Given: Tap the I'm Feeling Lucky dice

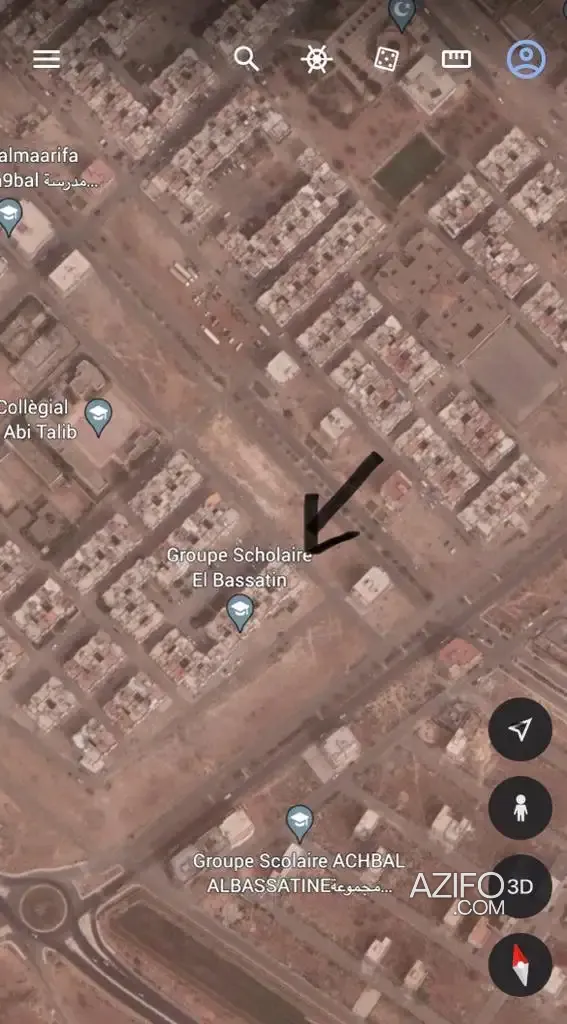Looking at the screenshot, I should click(386, 59).
